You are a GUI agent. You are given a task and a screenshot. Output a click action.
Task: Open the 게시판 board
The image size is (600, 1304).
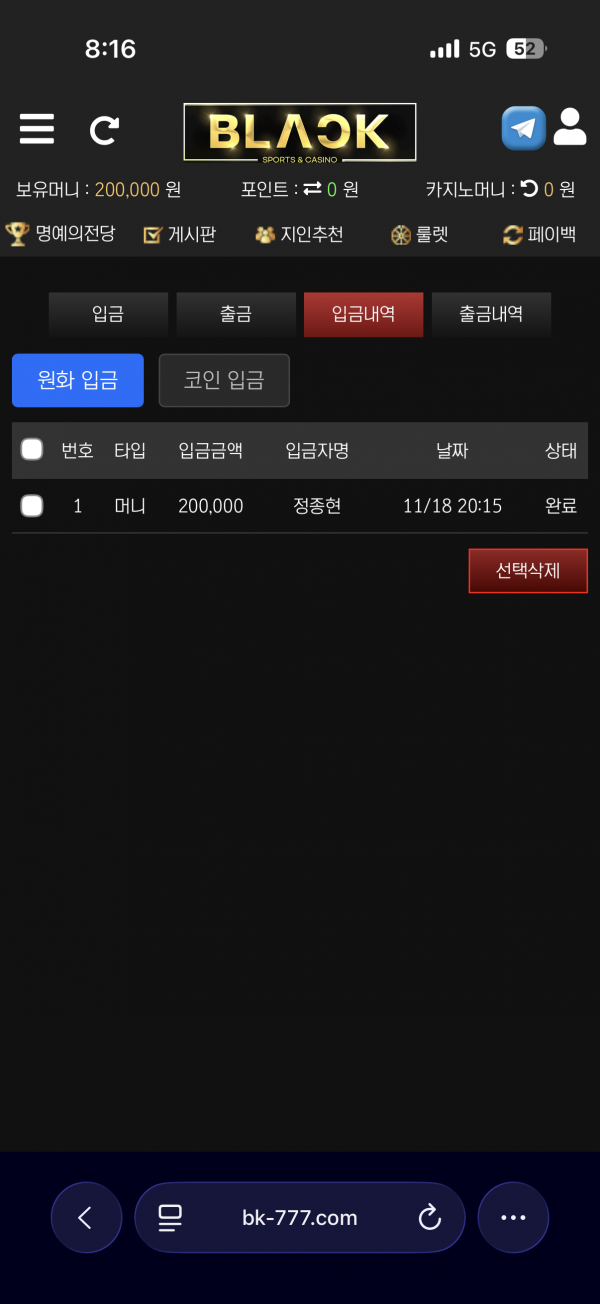(x=180, y=235)
